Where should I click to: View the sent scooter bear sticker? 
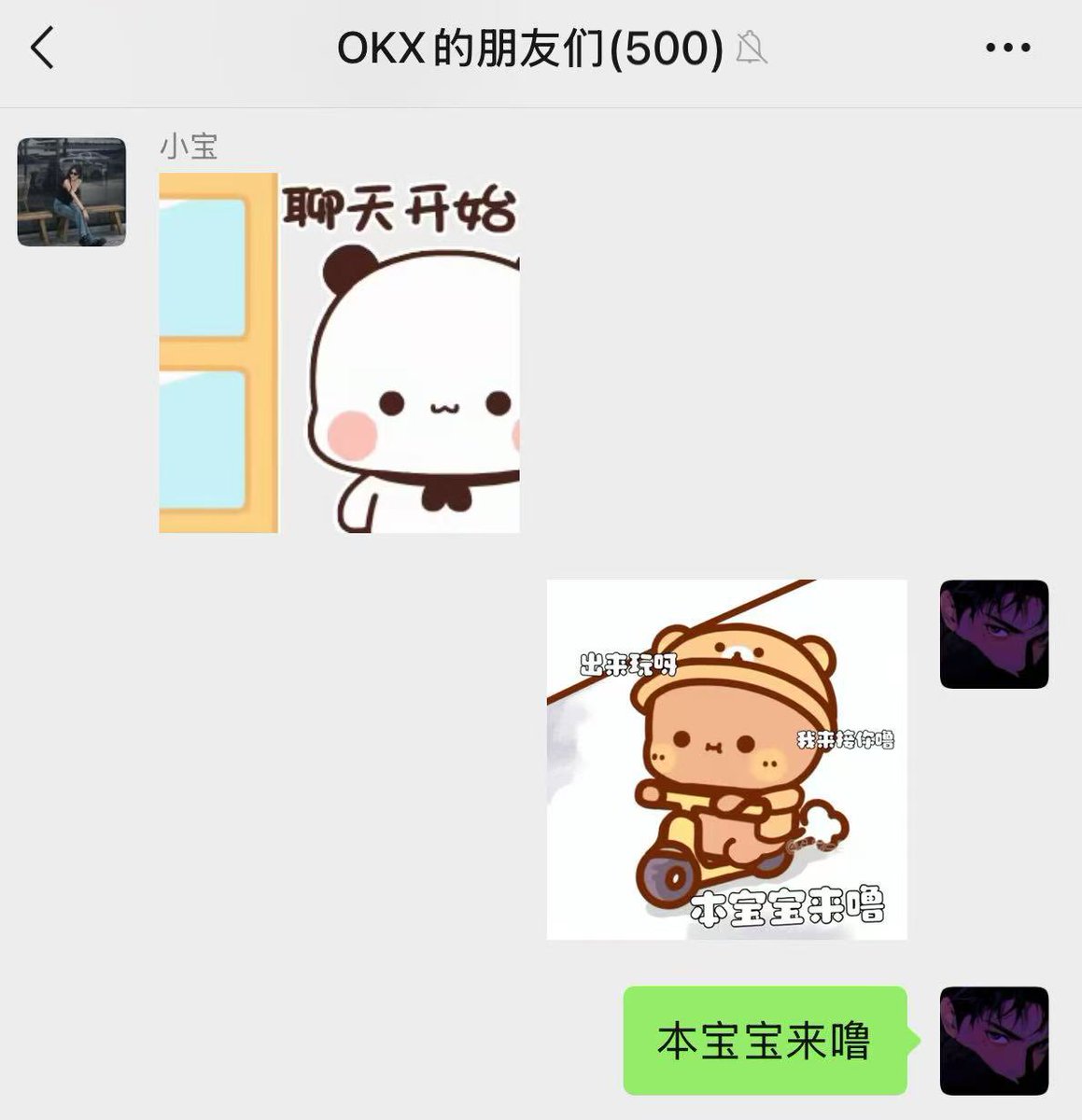click(x=726, y=759)
